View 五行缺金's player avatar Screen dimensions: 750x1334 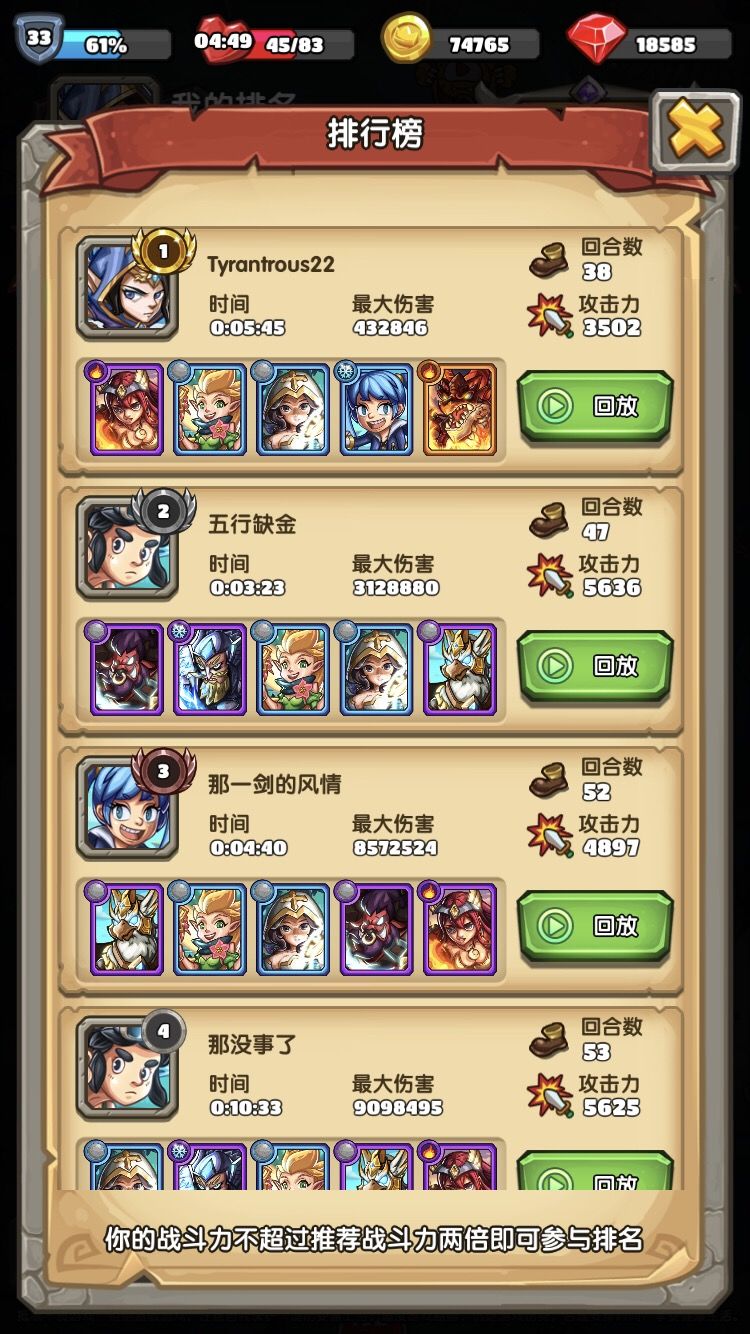pos(127,547)
